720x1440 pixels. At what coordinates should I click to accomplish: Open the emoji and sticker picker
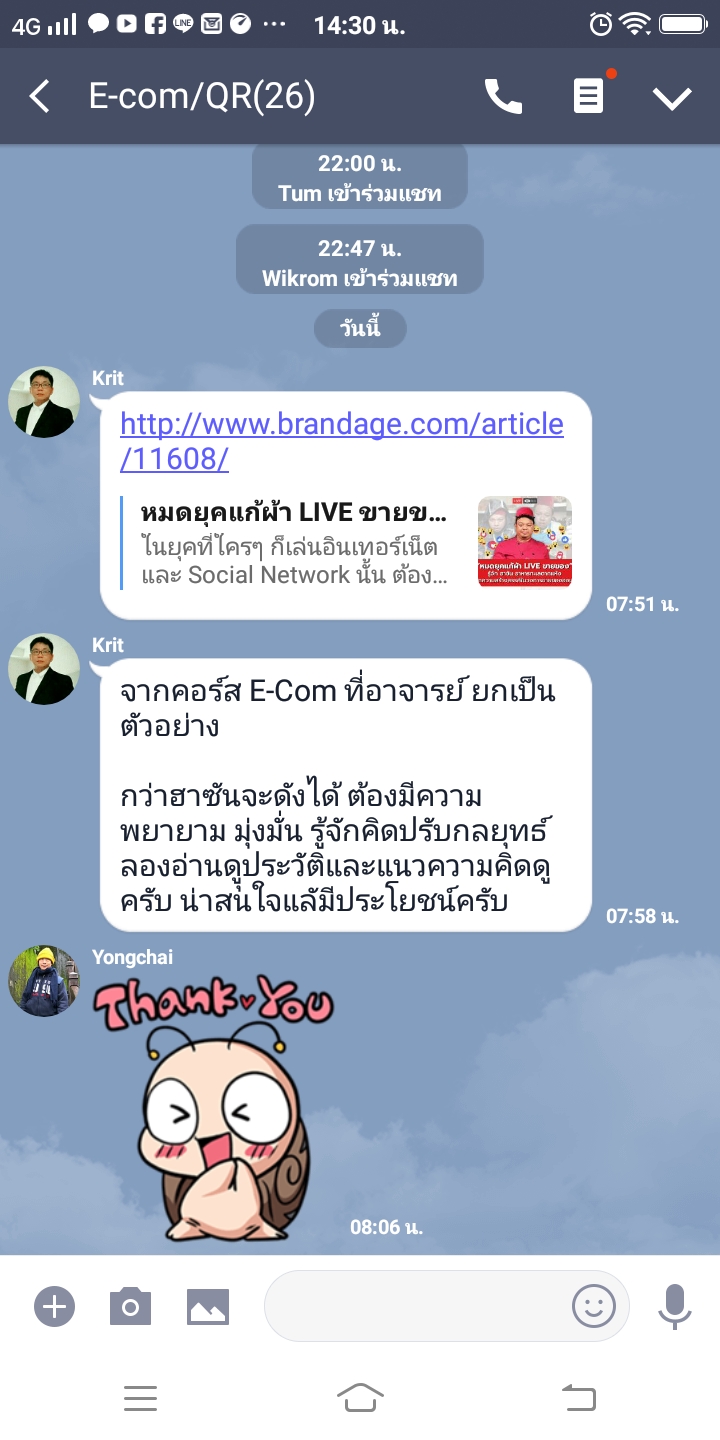click(593, 1306)
